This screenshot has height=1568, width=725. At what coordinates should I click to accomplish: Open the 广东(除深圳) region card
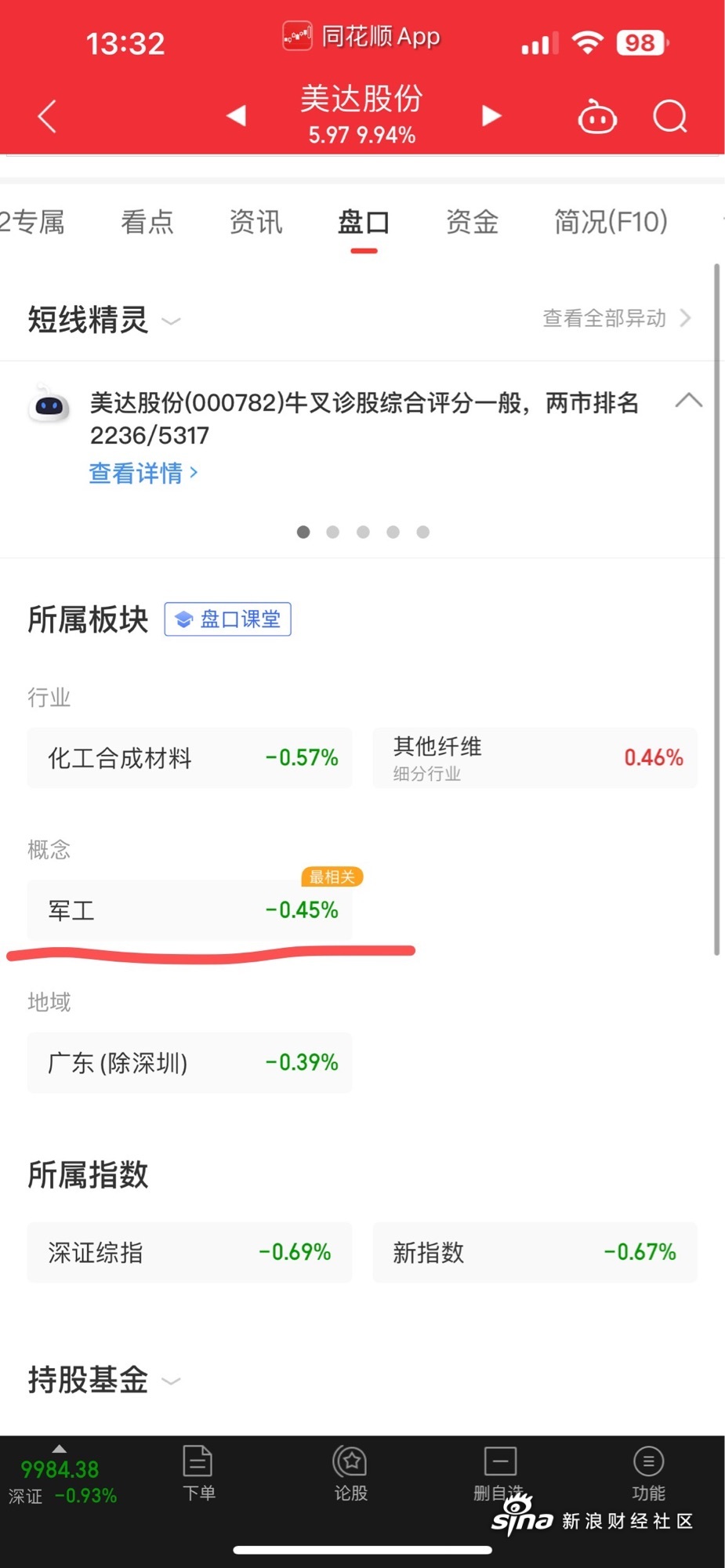(190, 1063)
